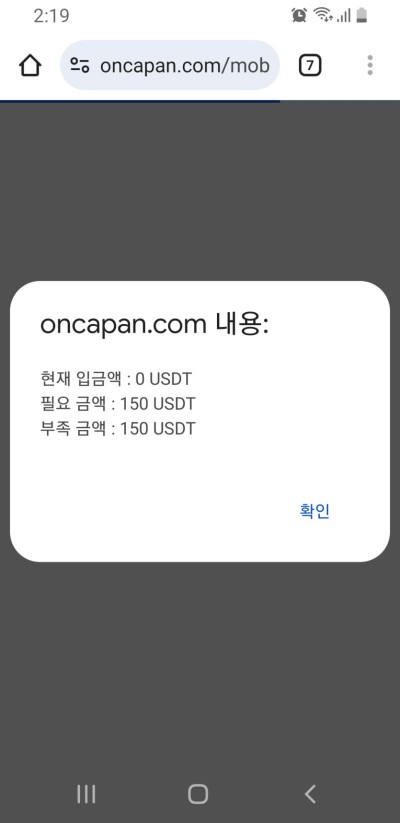Confirm the dialog with 확인
This screenshot has height=823, width=400.
(x=314, y=511)
